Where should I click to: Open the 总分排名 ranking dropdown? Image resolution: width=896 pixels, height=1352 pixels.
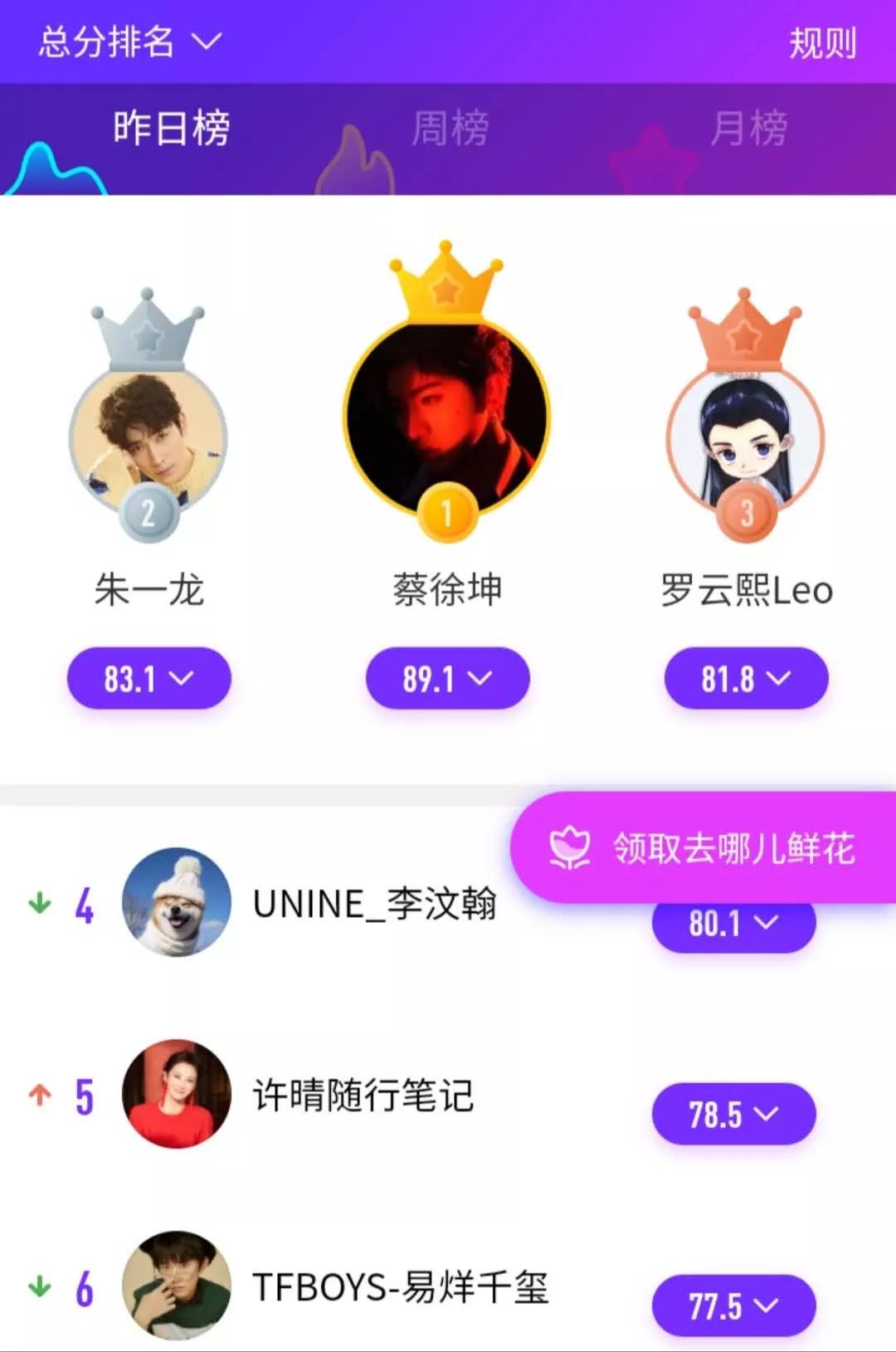click(129, 41)
